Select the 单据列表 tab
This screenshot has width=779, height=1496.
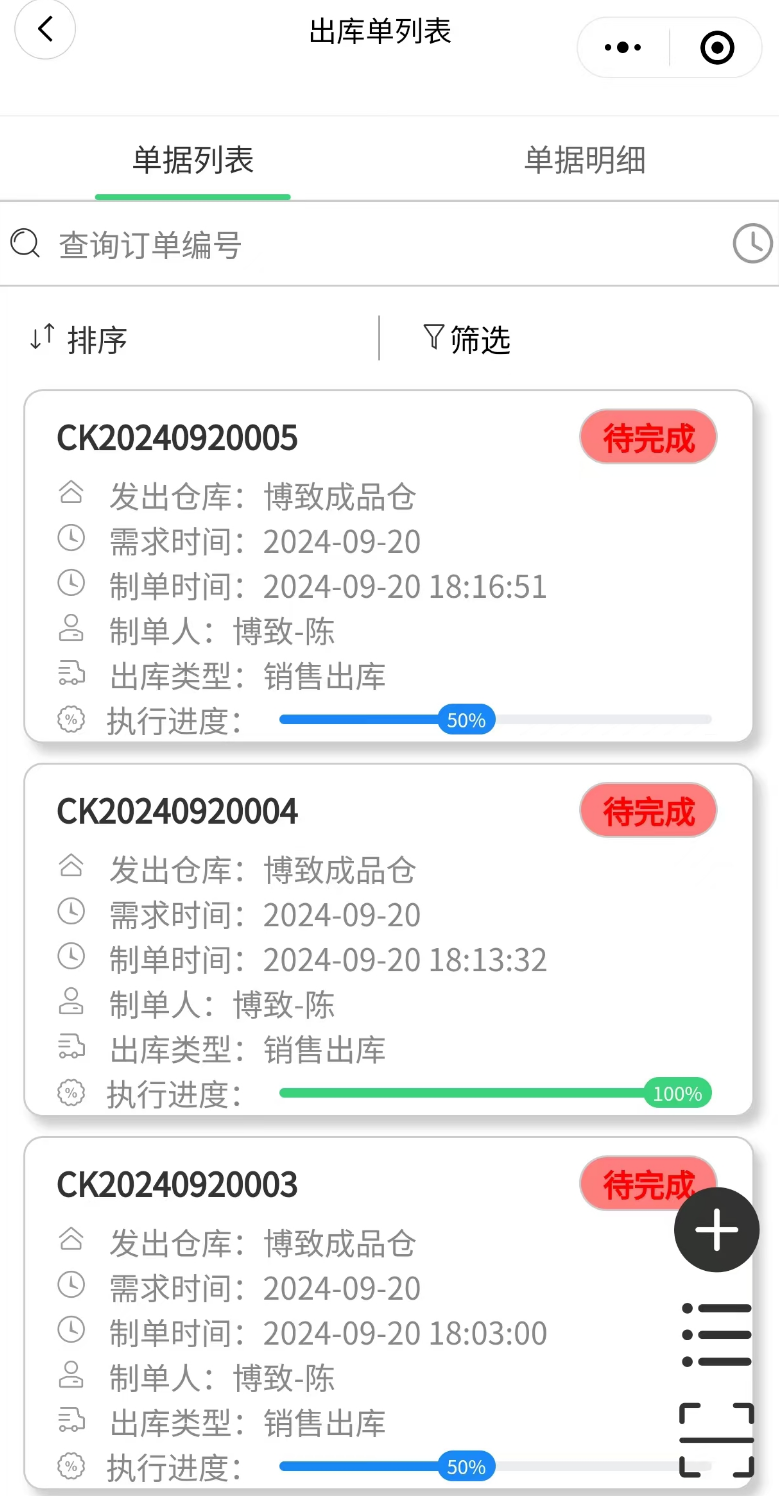[x=193, y=160]
